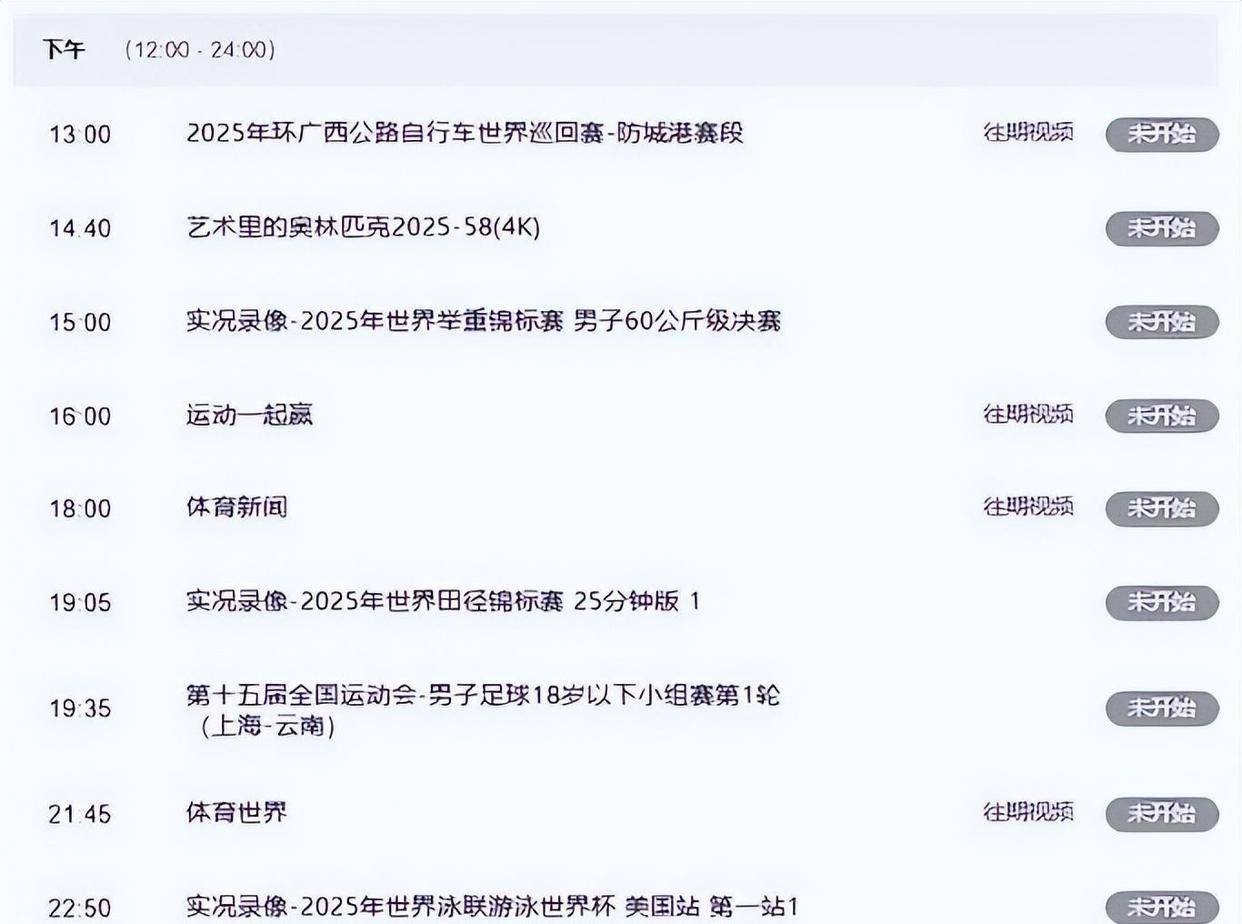Viewport: 1242px width, 924px height.
Task: Tap 未开始 button for 13:00 cycling race
Action: tap(1161, 134)
